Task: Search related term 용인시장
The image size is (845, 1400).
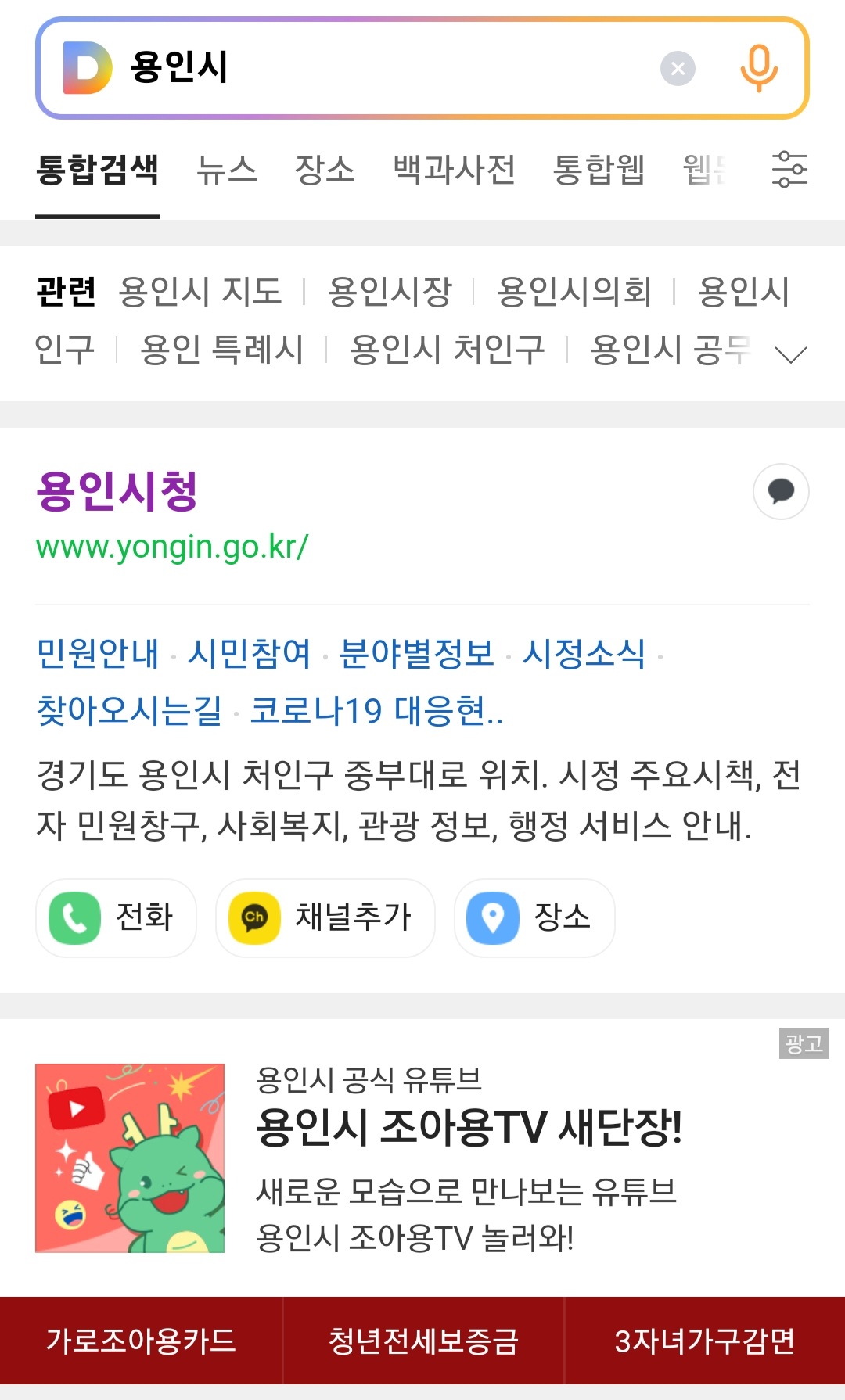Action: point(390,292)
